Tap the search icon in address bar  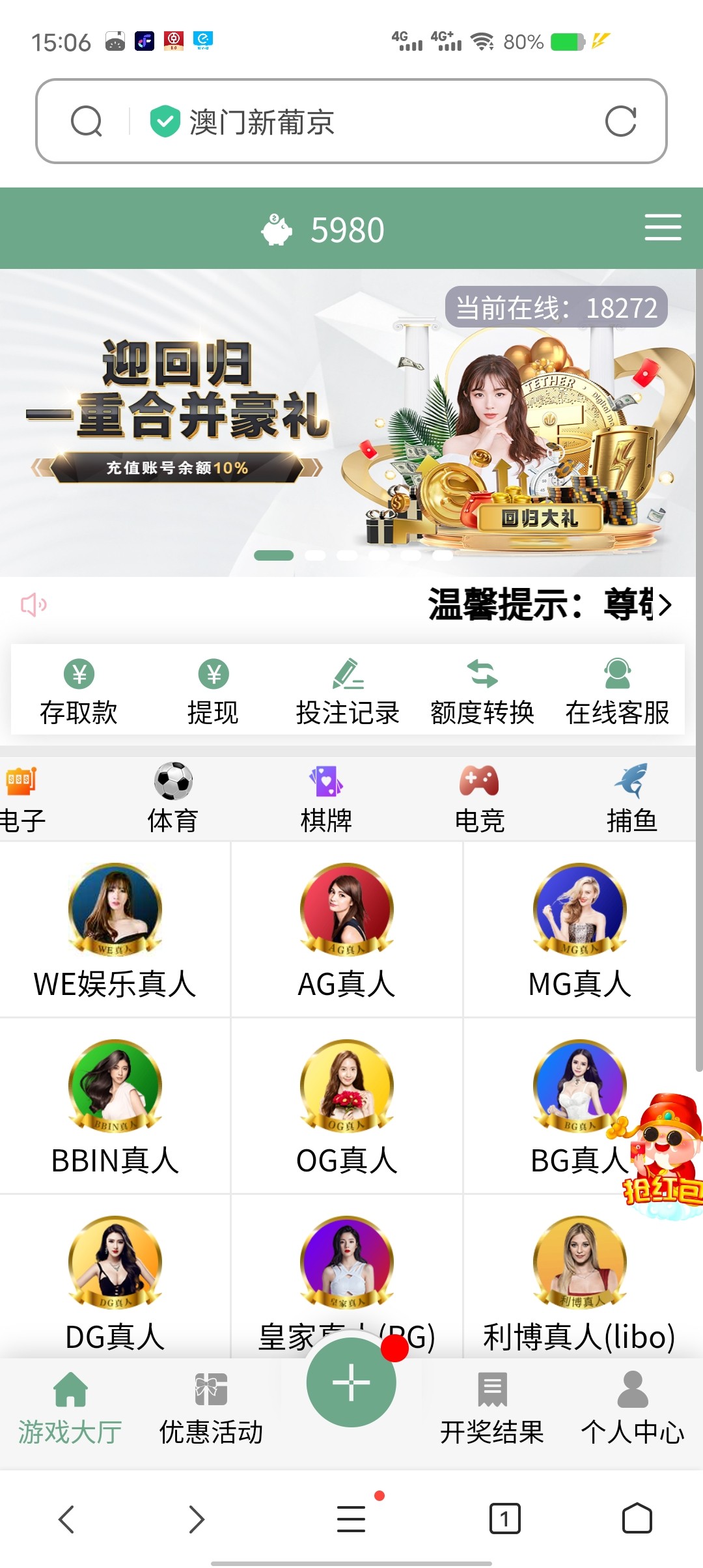[87, 122]
